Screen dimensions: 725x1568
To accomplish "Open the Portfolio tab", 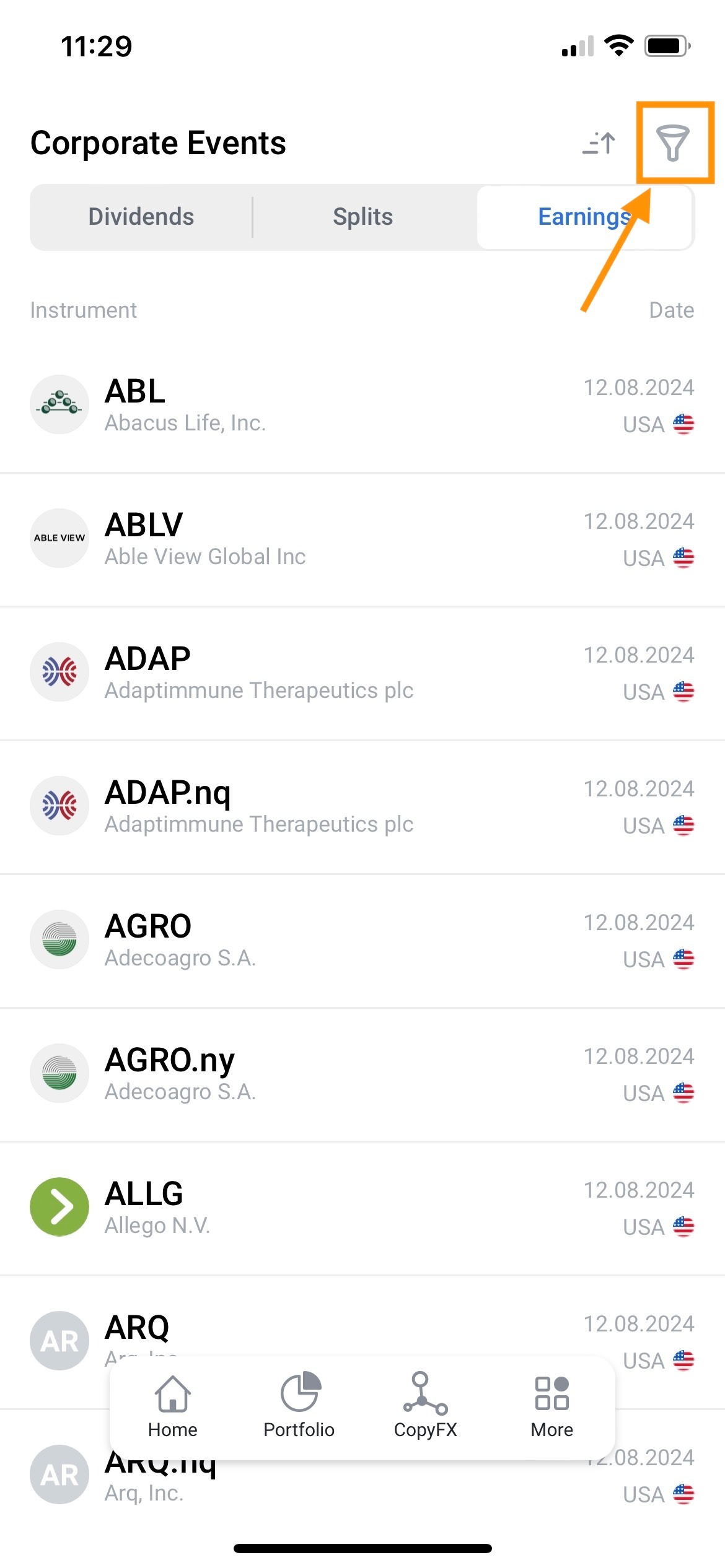I will click(x=299, y=1406).
